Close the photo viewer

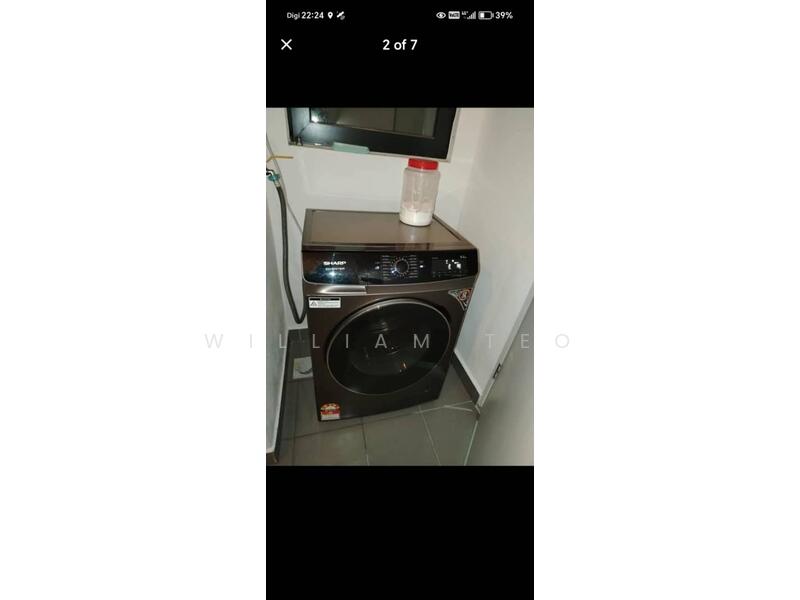(286, 44)
